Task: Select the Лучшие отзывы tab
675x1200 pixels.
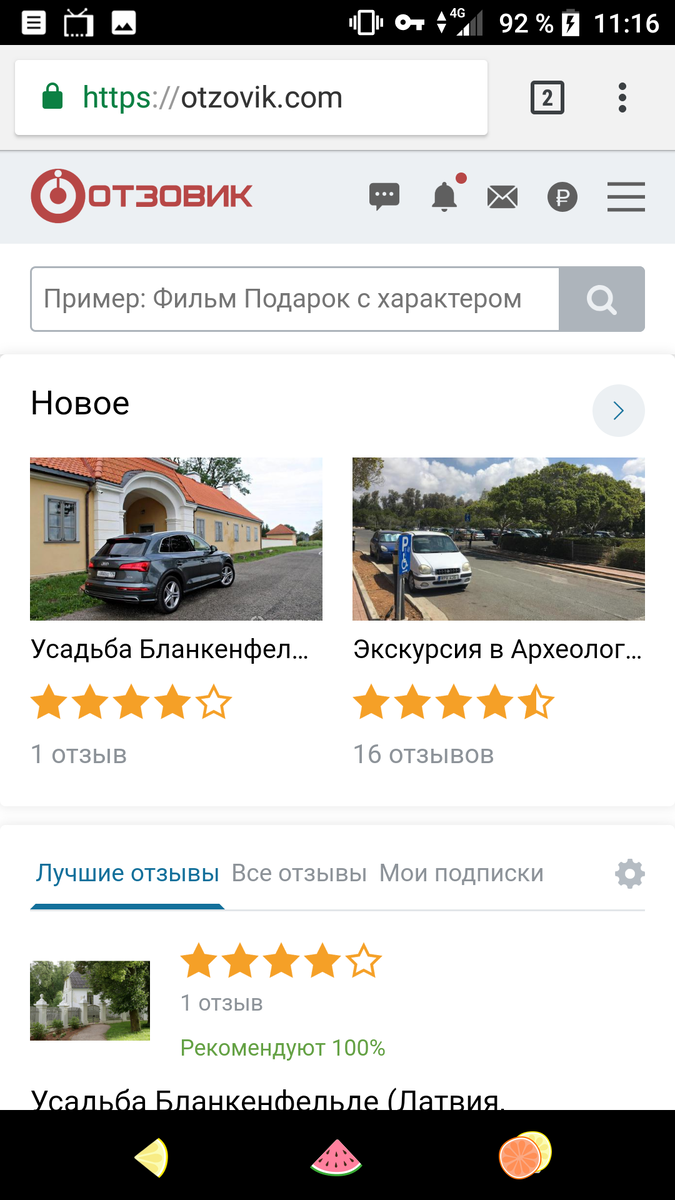Action: point(127,873)
